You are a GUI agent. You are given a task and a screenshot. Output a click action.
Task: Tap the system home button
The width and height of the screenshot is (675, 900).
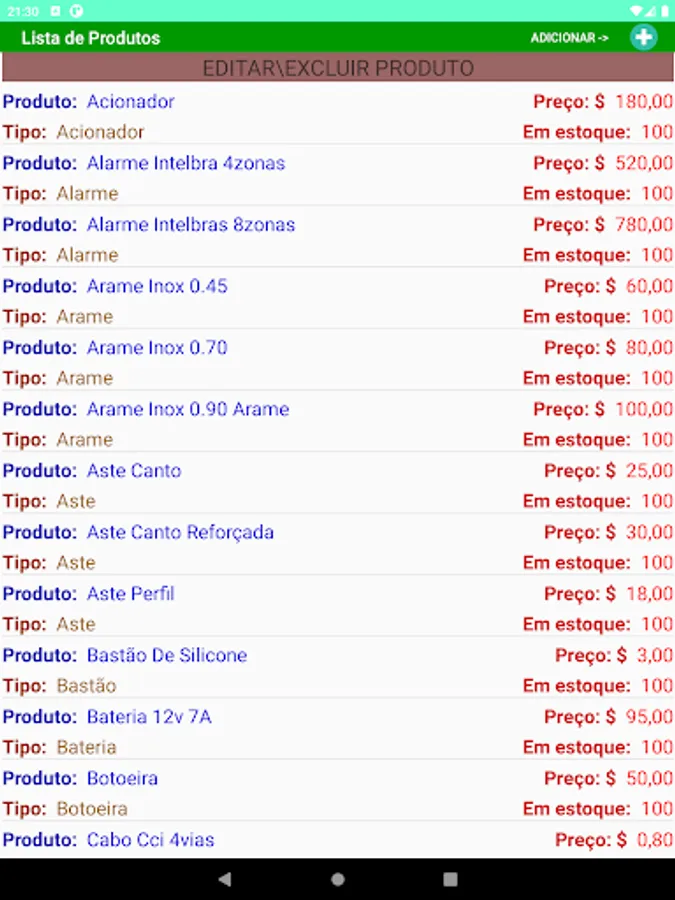(x=338, y=879)
